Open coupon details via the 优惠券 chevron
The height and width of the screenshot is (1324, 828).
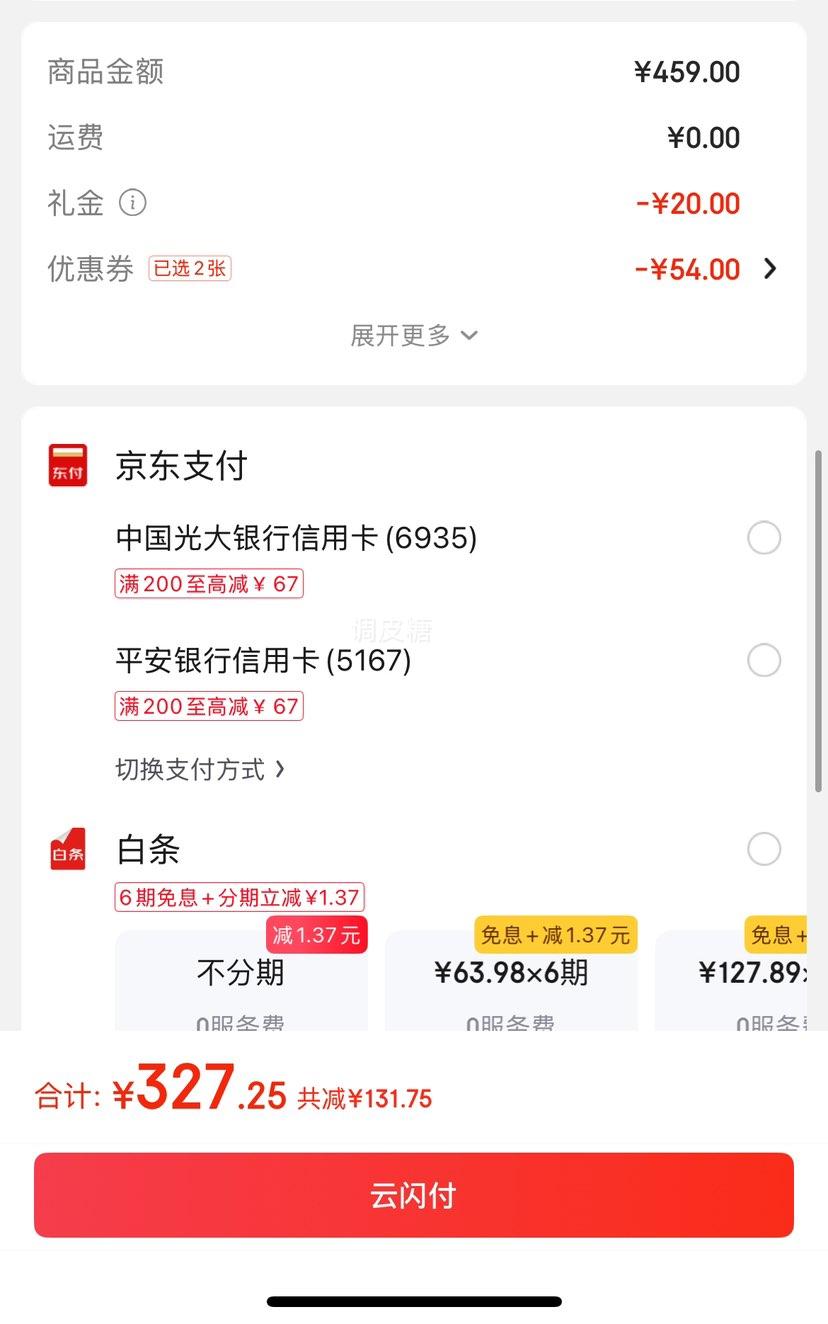click(x=770, y=268)
